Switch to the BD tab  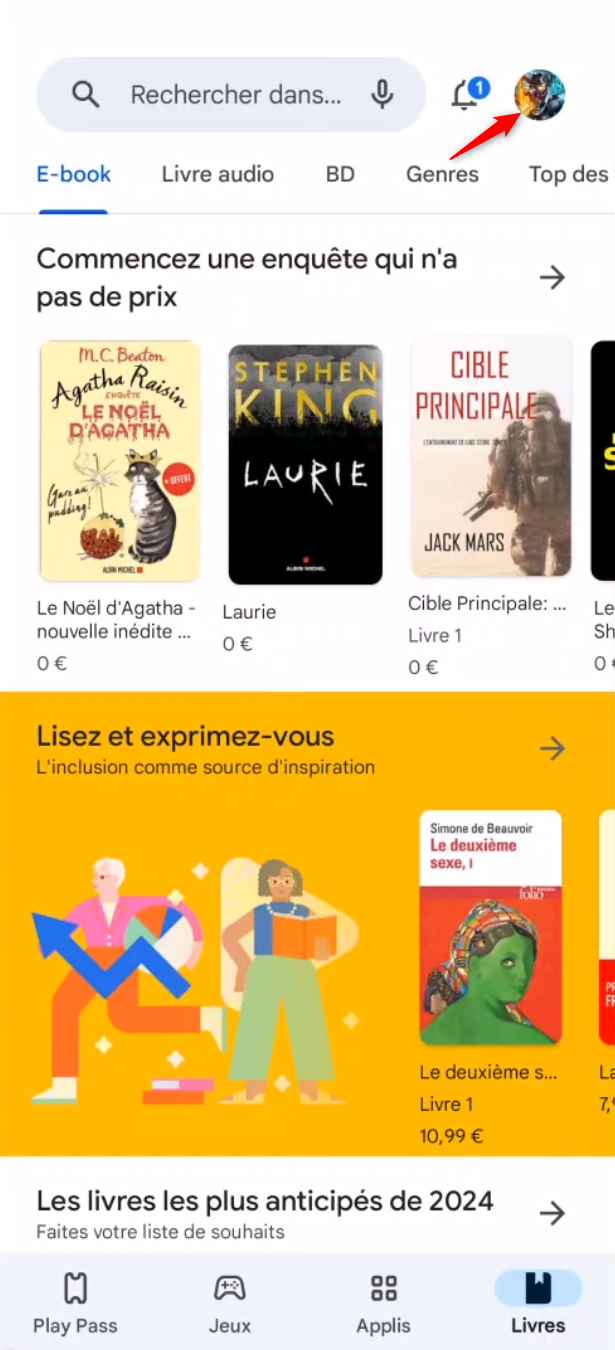point(340,174)
